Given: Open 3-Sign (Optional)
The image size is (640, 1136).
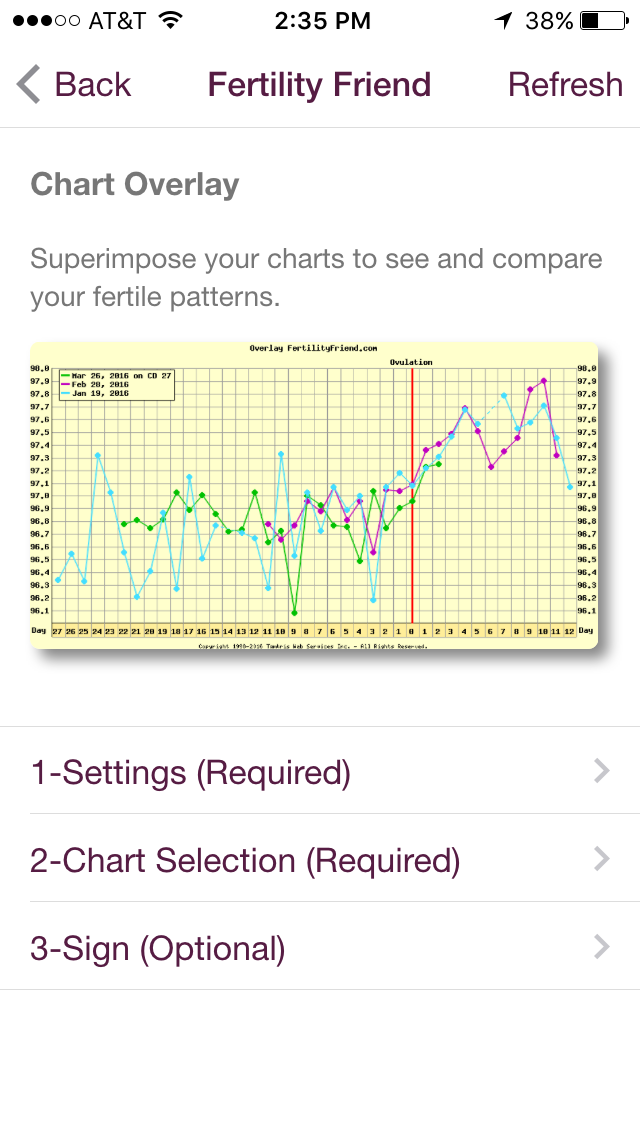Looking at the screenshot, I should 320,948.
